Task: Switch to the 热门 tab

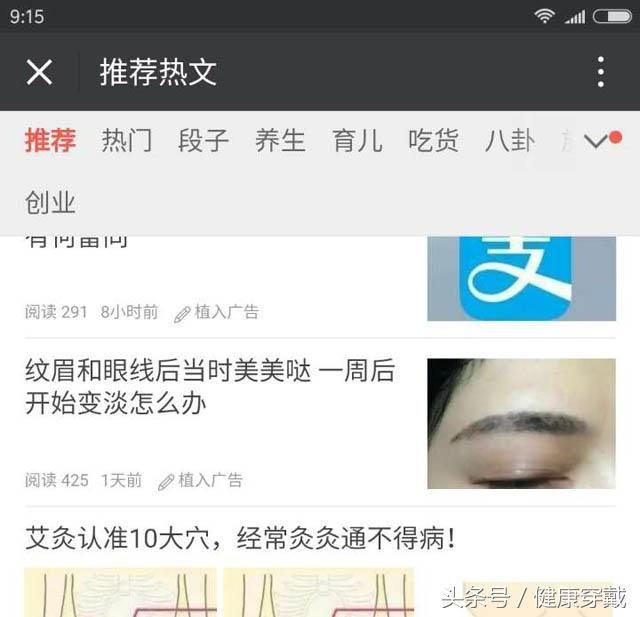Action: pyautogui.click(x=127, y=141)
